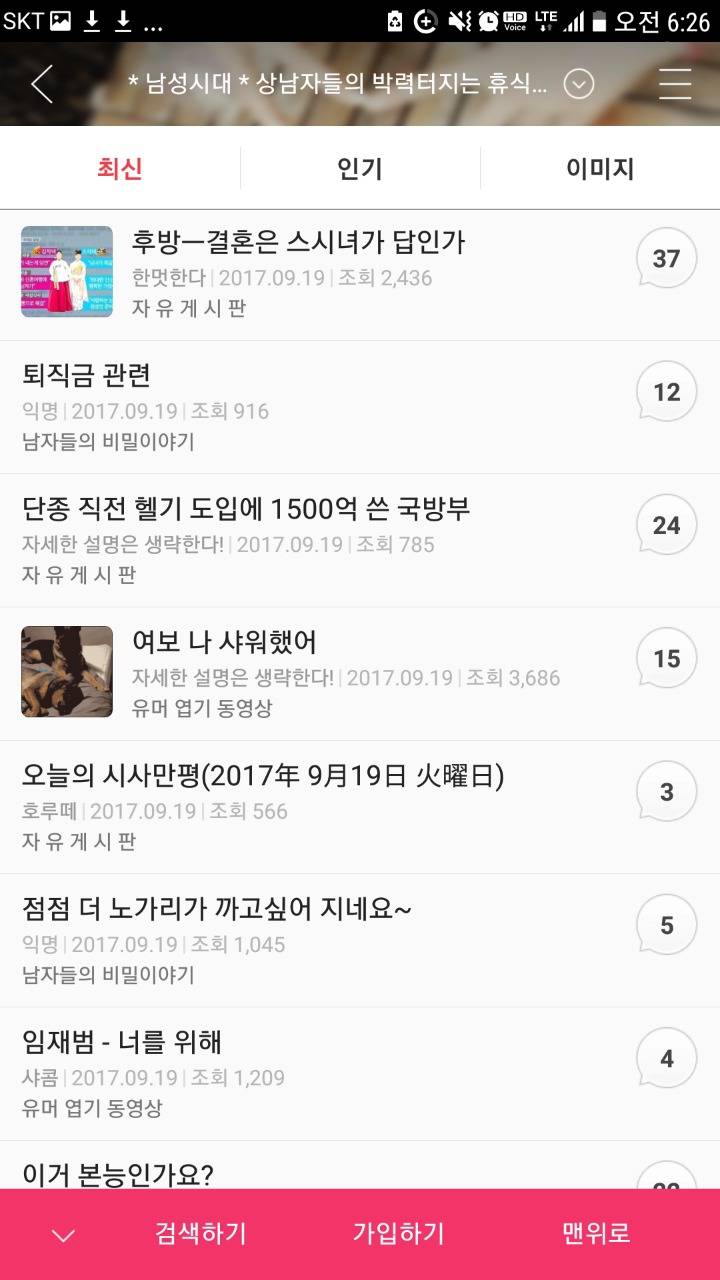Tap the comment bubble showing 37
720x1280 pixels.
[665, 257]
